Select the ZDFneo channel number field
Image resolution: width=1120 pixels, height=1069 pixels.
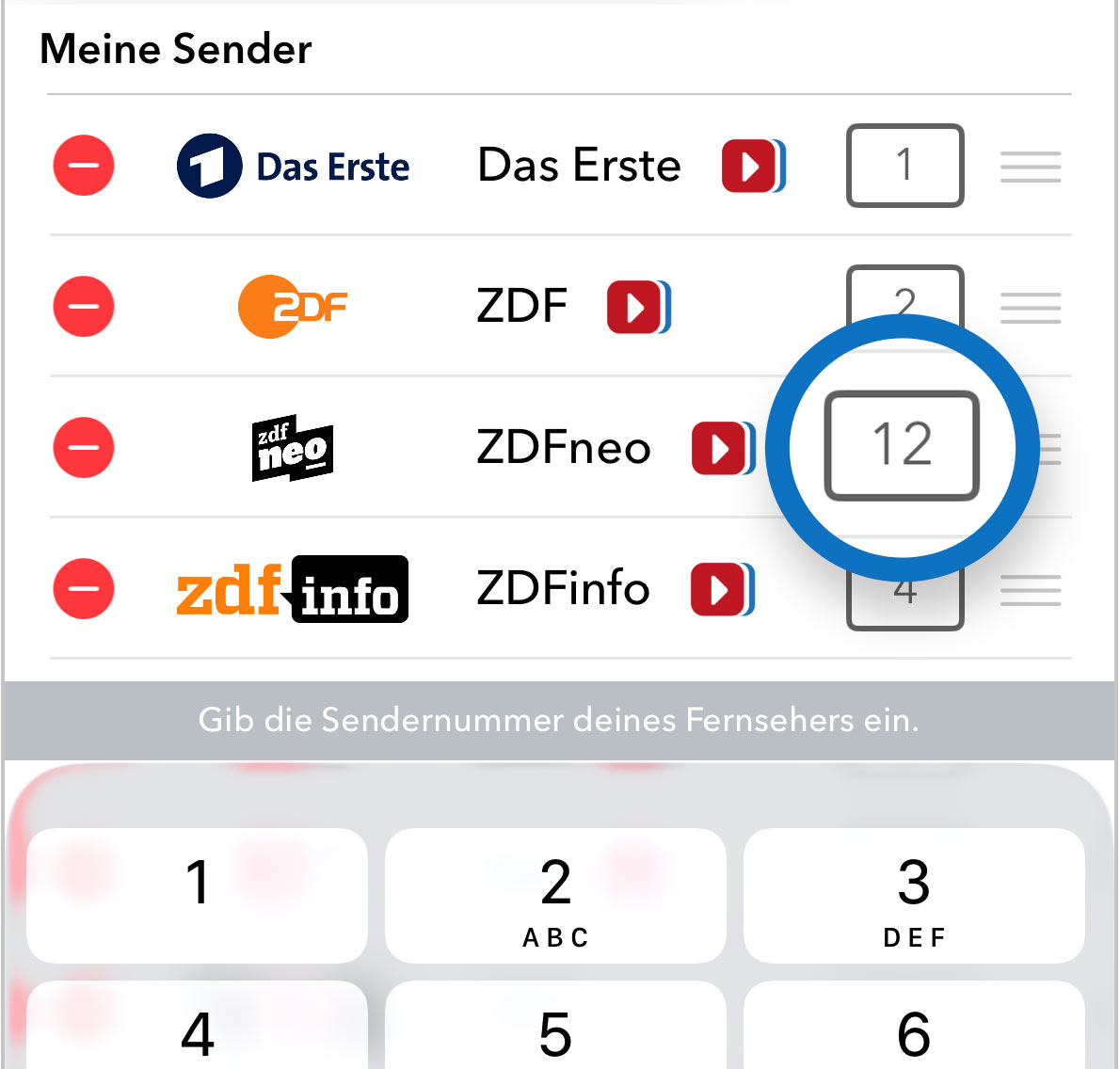tap(902, 445)
